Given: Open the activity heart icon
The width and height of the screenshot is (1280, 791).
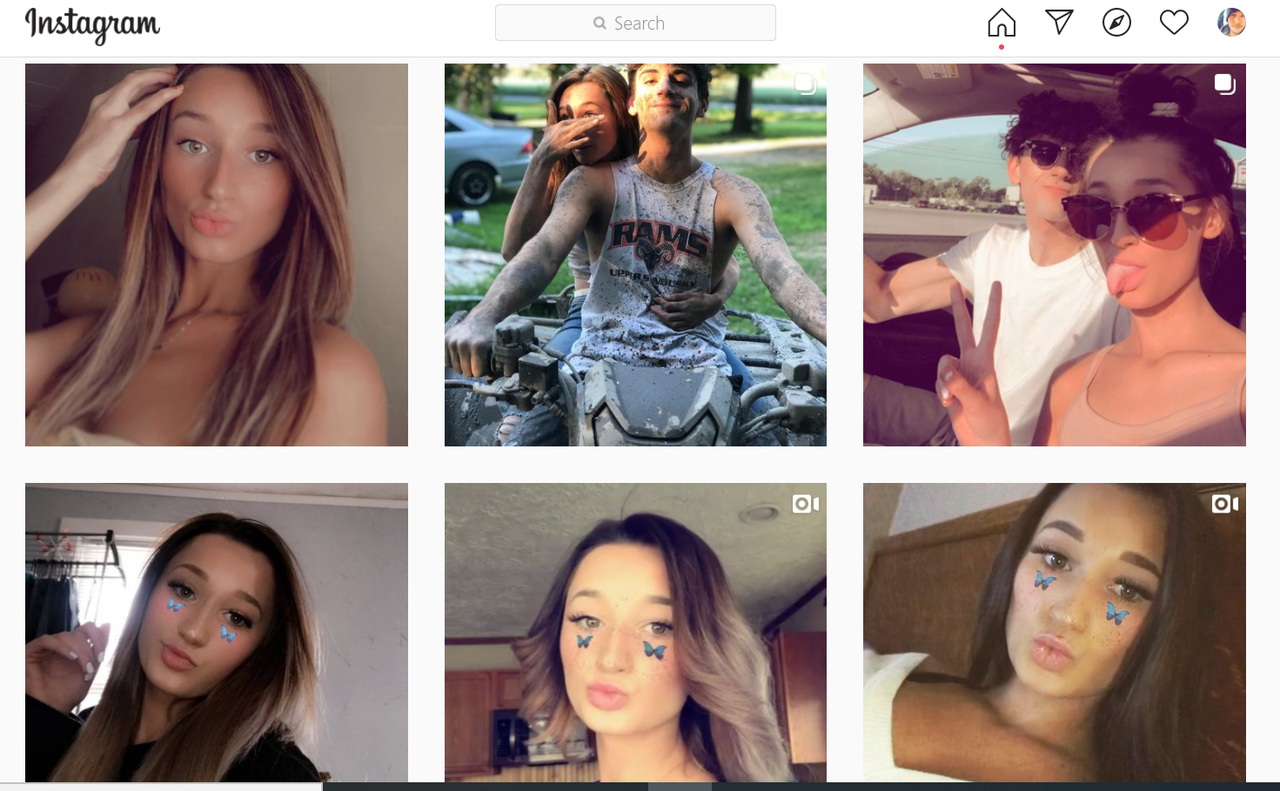Looking at the screenshot, I should point(1174,23).
